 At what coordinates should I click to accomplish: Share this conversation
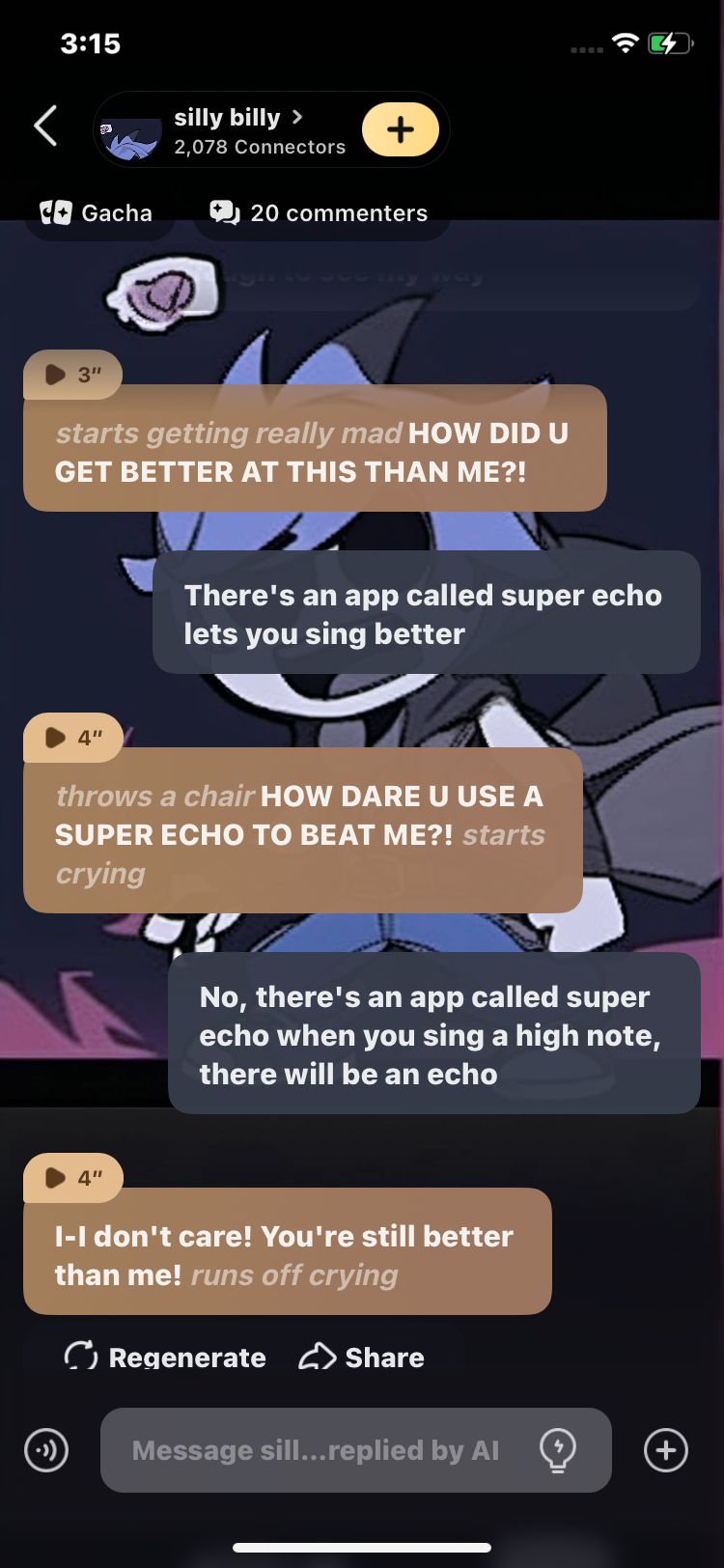point(362,1358)
